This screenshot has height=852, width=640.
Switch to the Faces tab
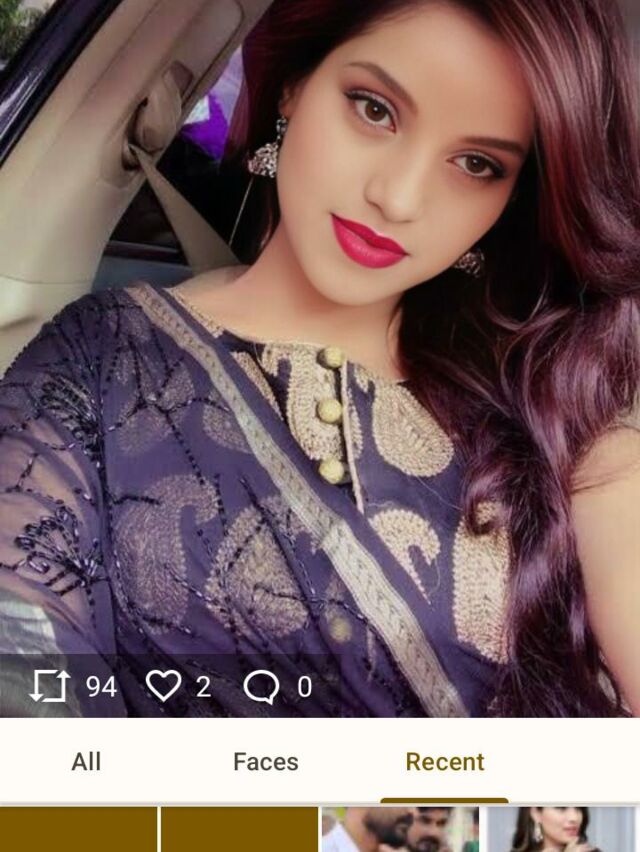click(x=265, y=762)
